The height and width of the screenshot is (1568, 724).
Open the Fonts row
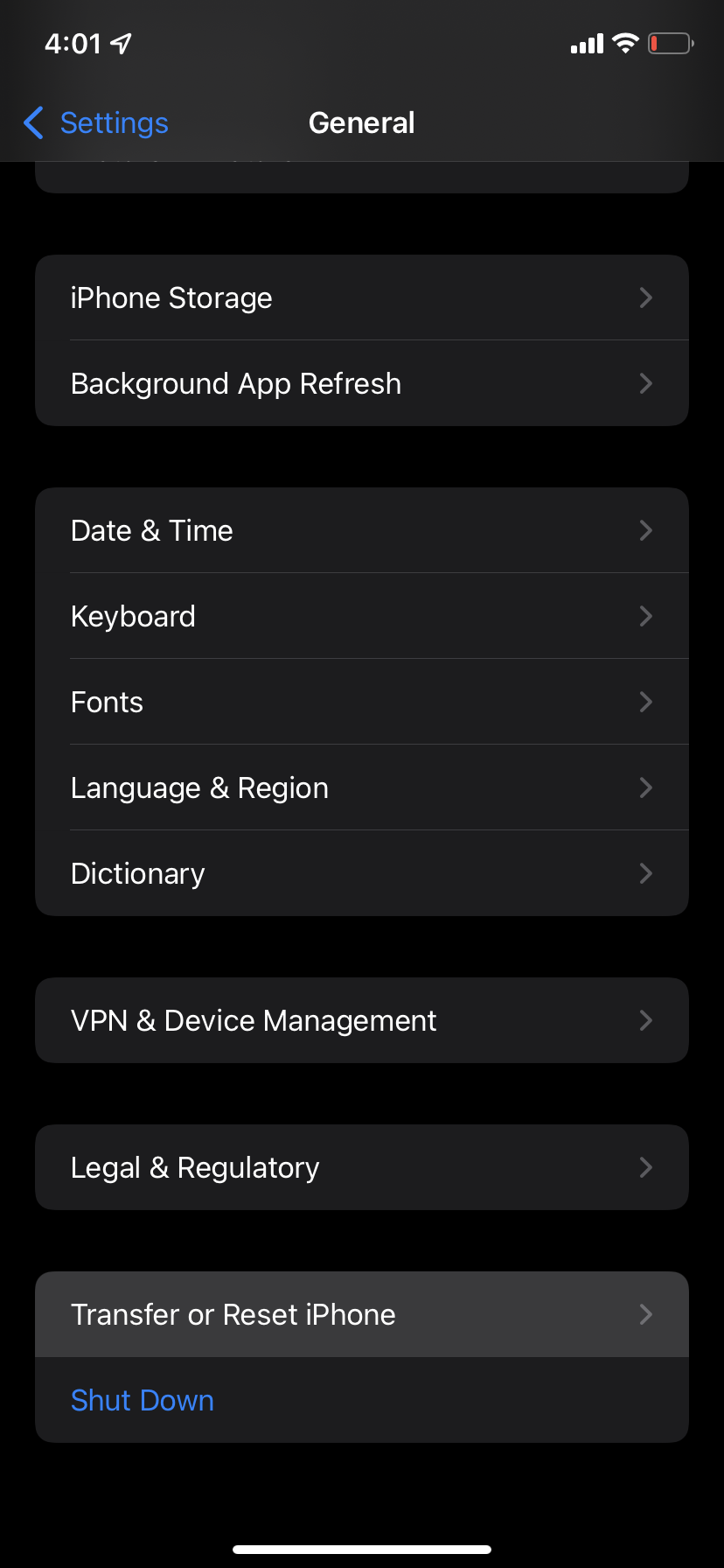coord(361,703)
